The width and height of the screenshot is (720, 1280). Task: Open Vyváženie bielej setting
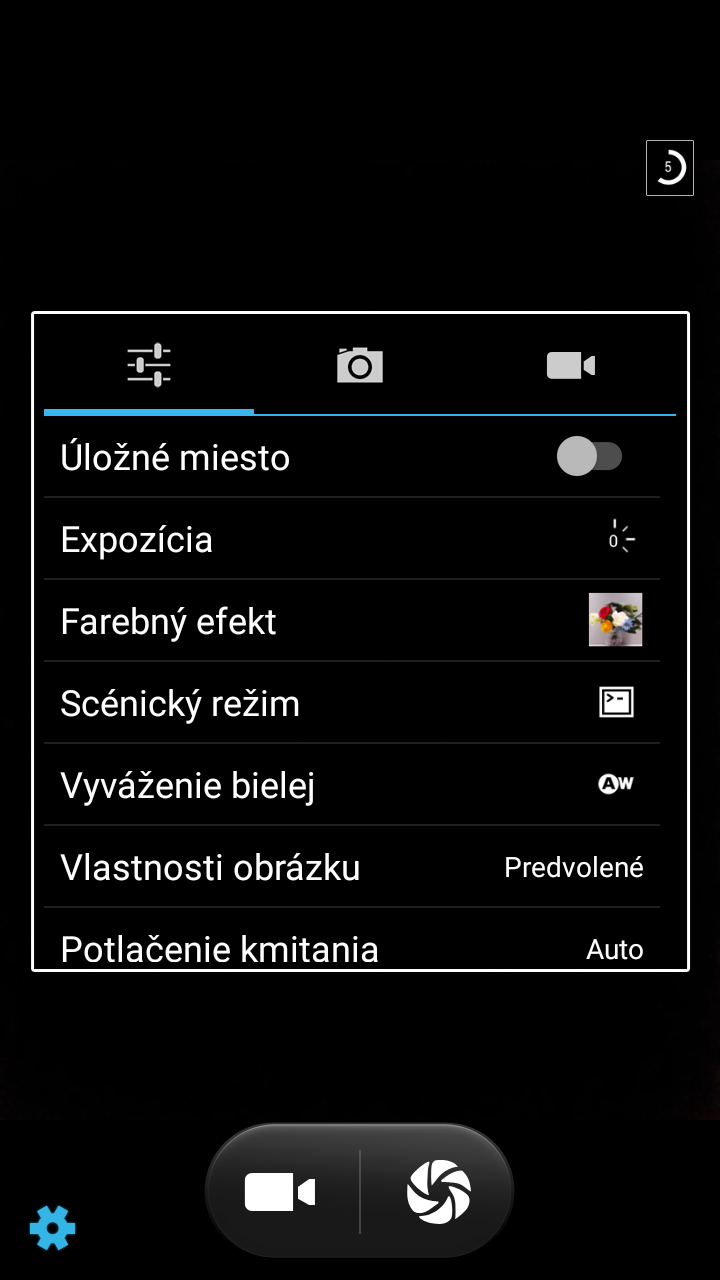[352, 785]
